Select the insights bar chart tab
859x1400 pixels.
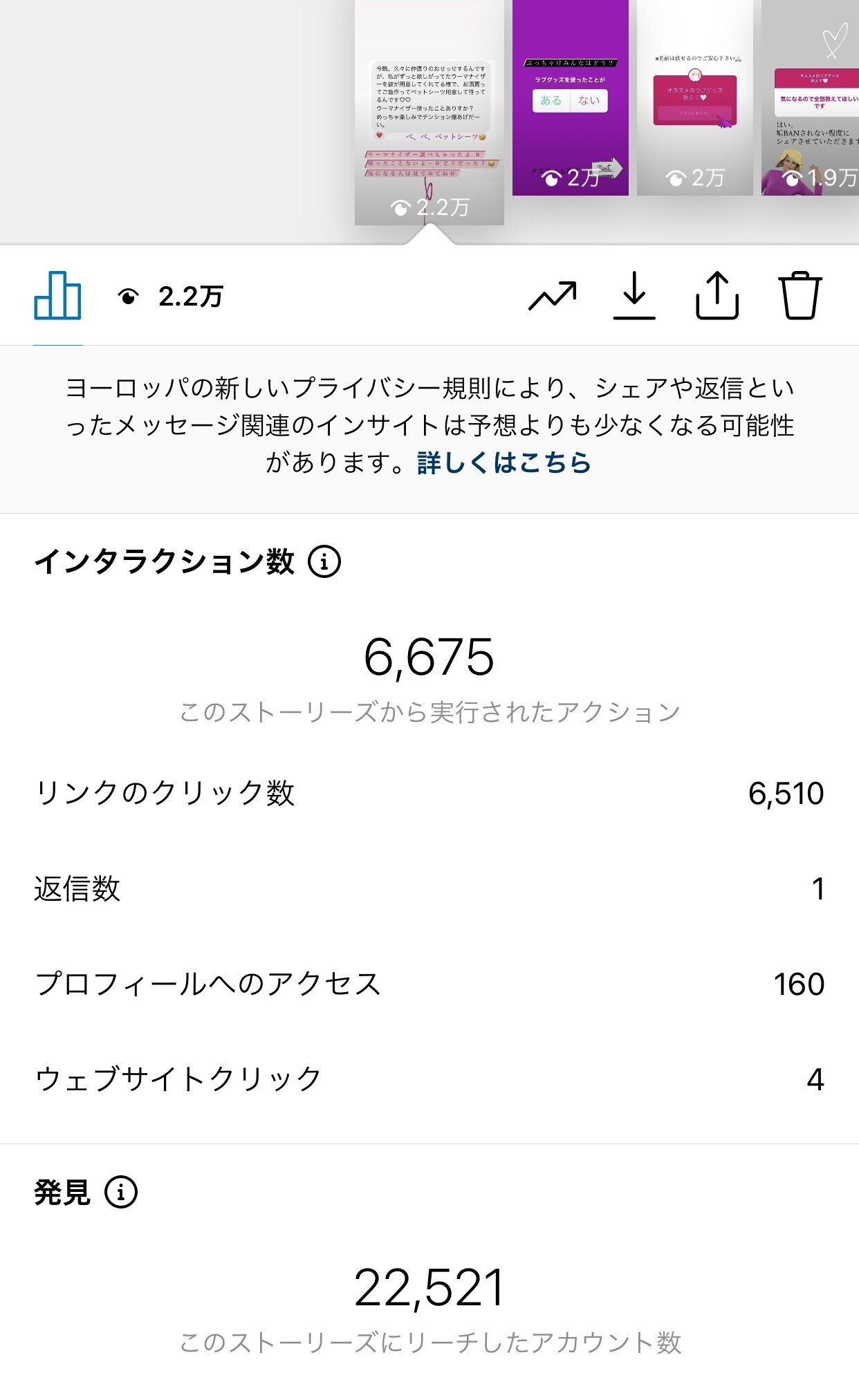(x=57, y=296)
